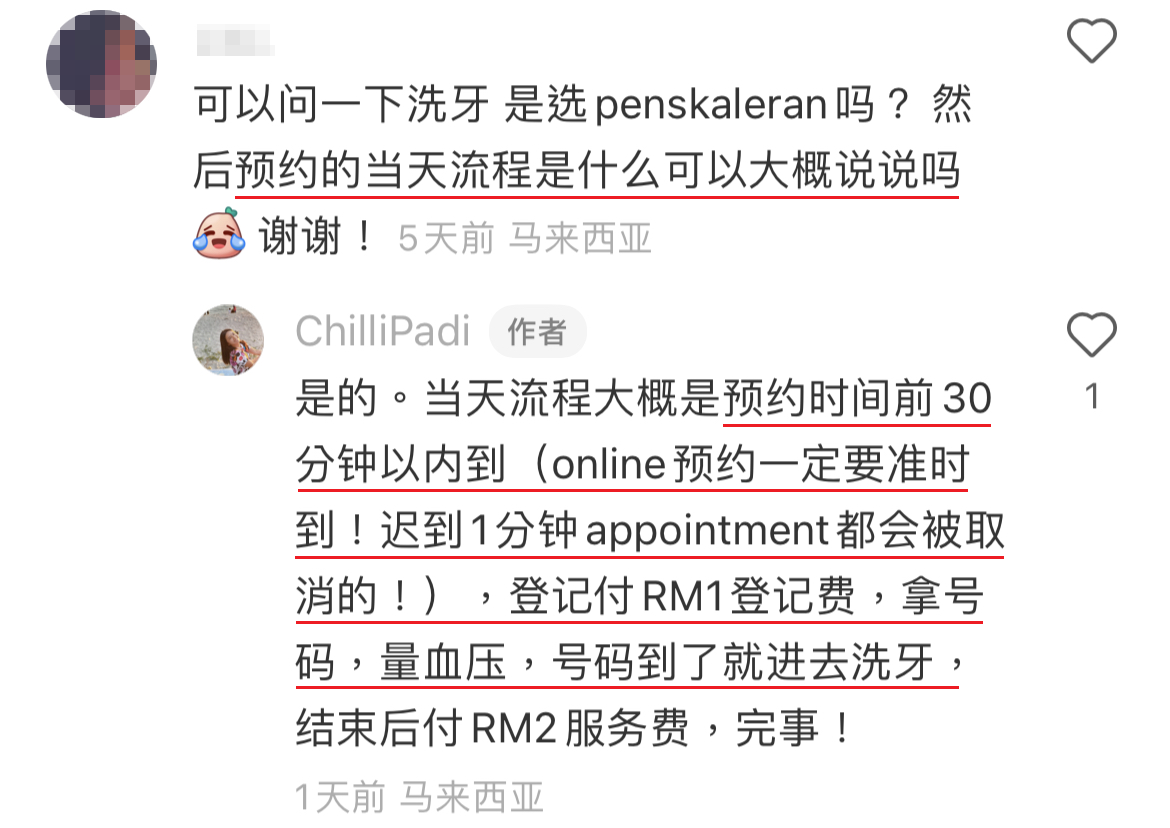Like ChilliPadi's reply comment
Screen dimensions: 1170x828
tap(1092, 335)
